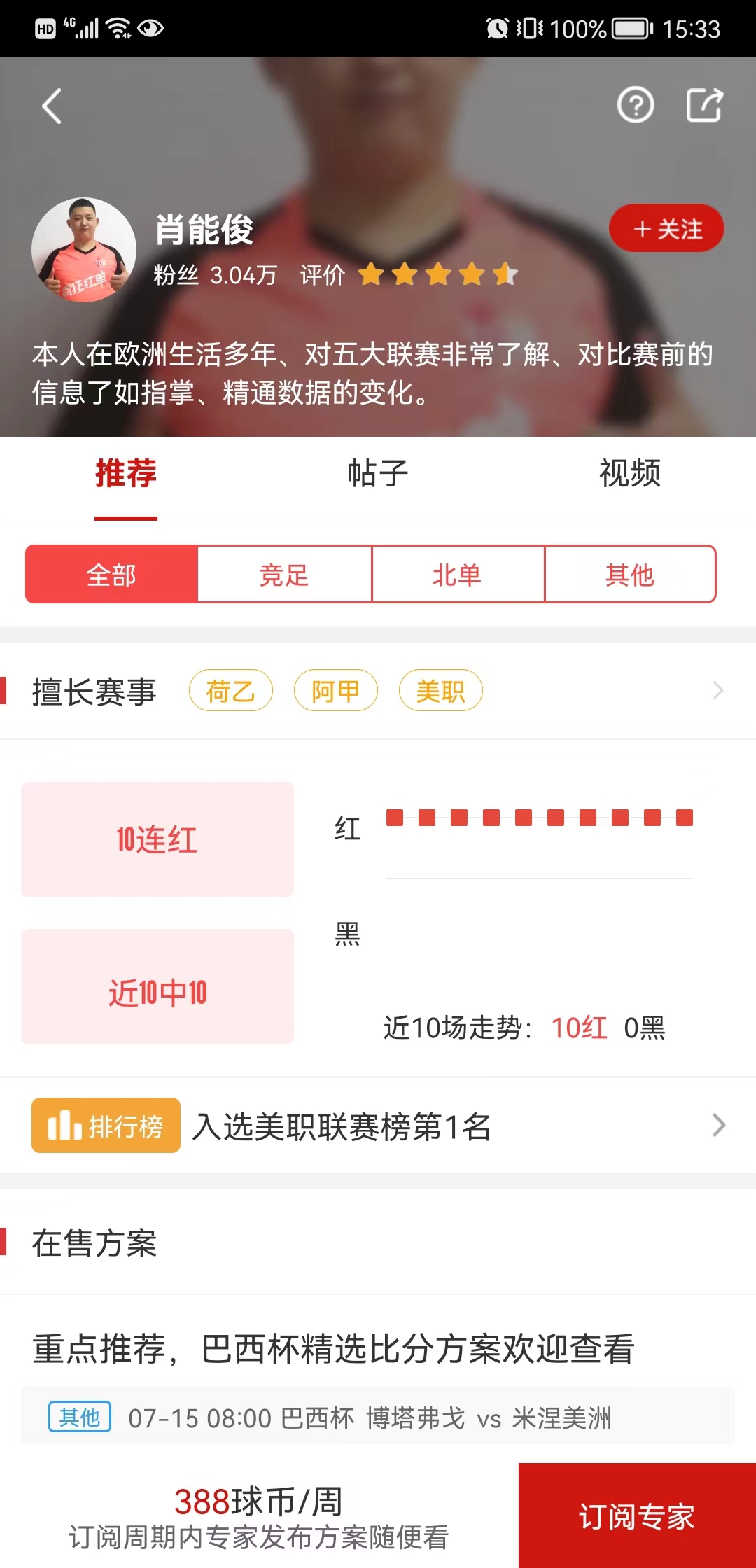The height and width of the screenshot is (1568, 756).
Task: Switch to the 帖子 tab
Action: point(378,474)
